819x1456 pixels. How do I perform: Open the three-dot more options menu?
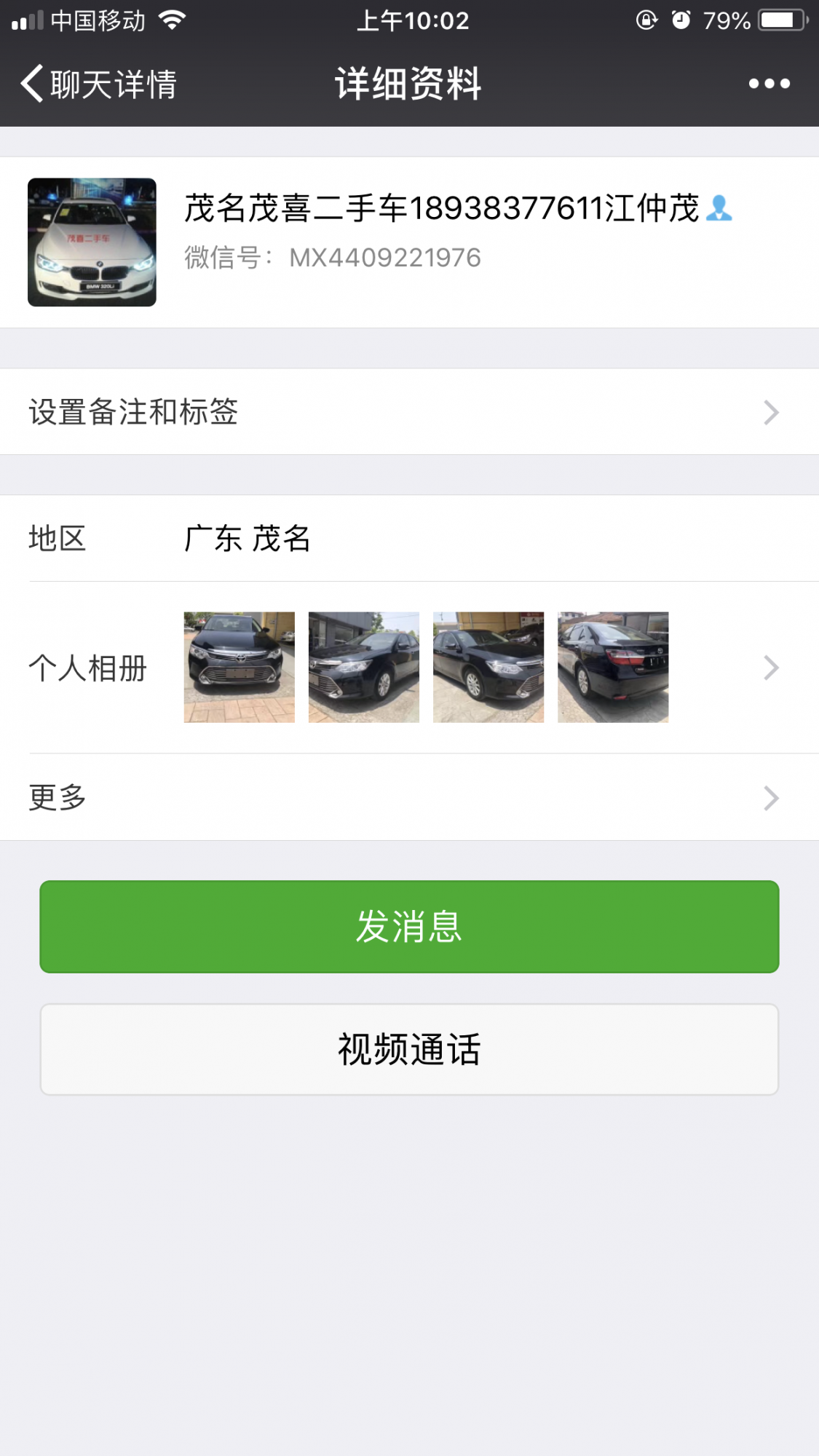pyautogui.click(x=769, y=84)
